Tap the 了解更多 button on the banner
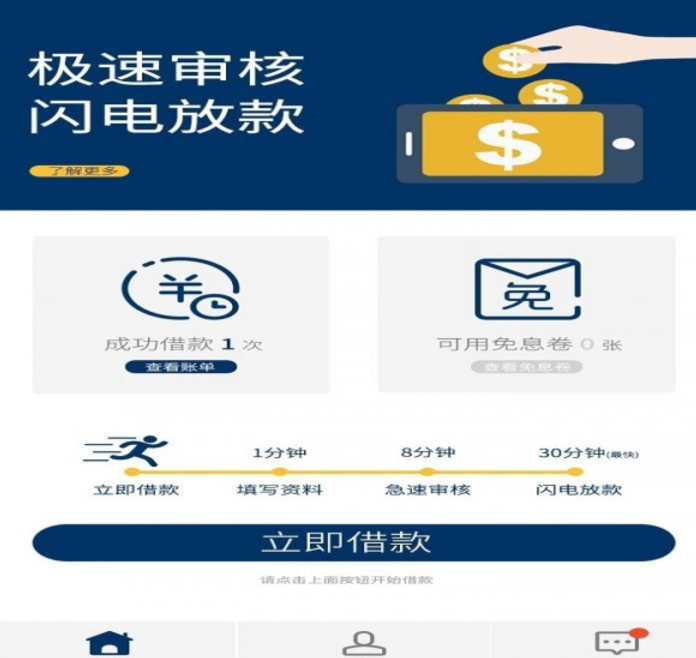The image size is (696, 658). (x=79, y=171)
